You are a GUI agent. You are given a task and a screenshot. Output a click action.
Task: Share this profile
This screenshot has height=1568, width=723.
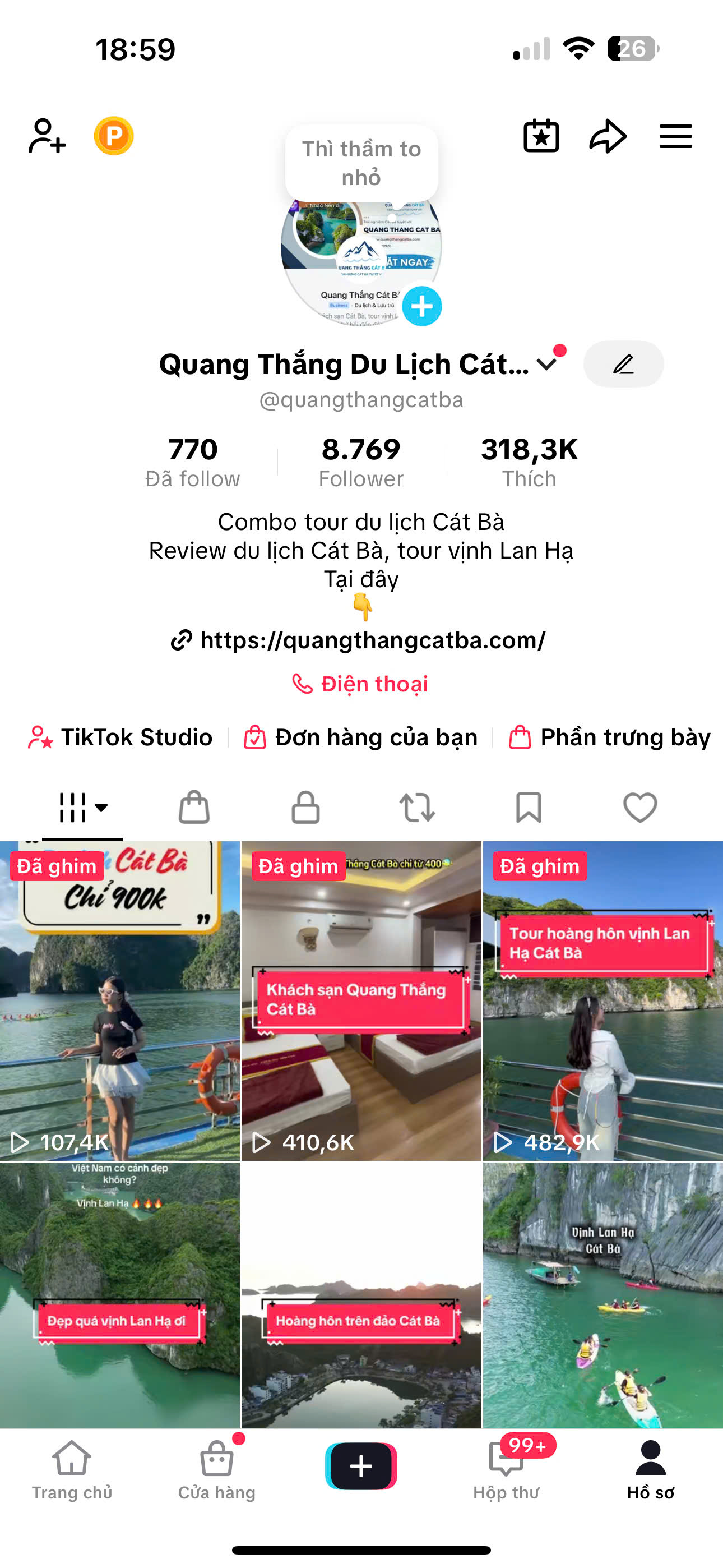[x=608, y=136]
